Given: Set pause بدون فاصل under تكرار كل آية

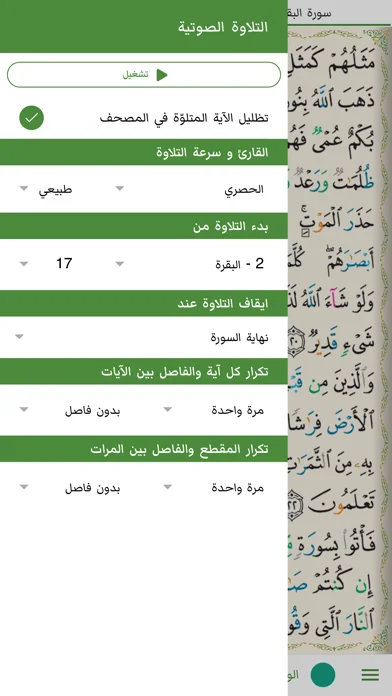Looking at the screenshot, I should click(71, 411).
